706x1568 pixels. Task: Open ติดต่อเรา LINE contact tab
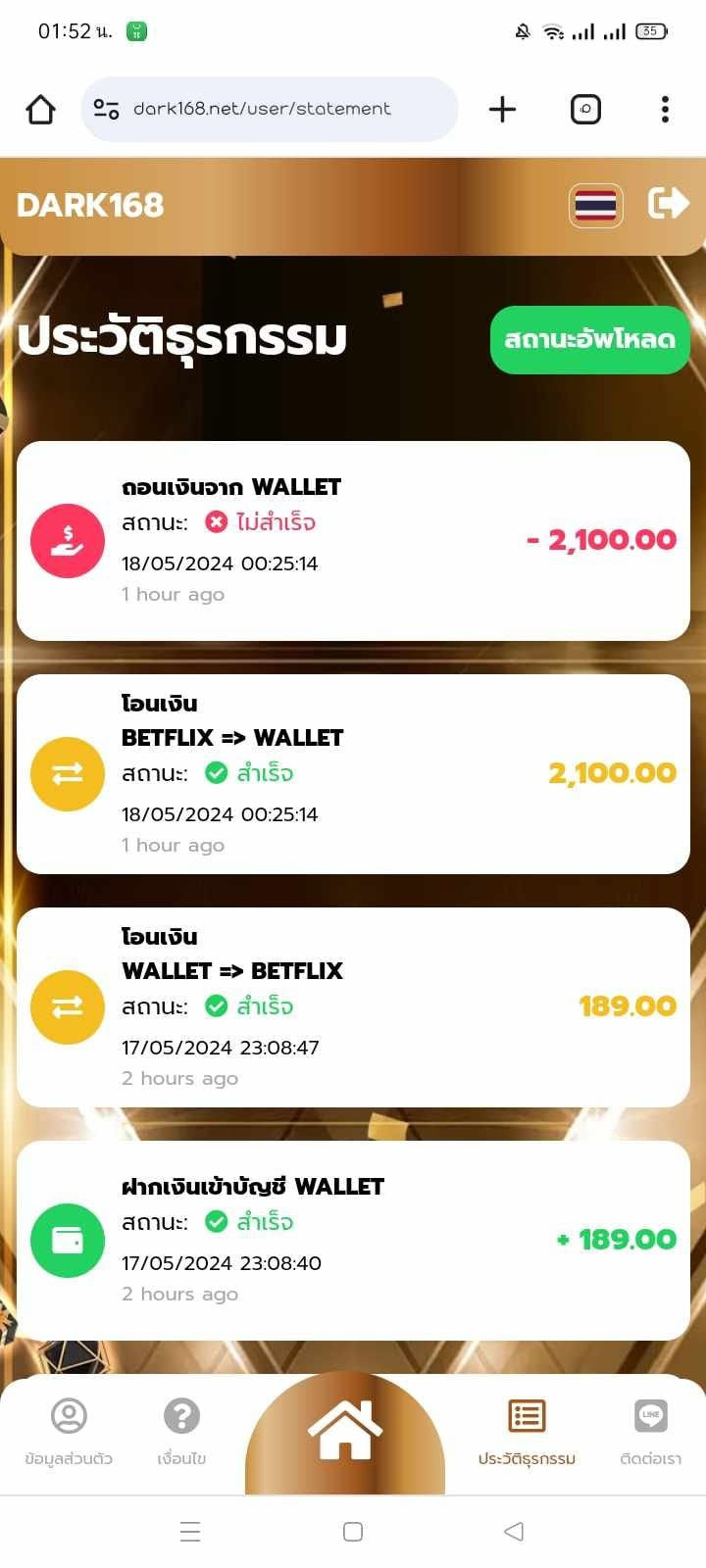(x=650, y=1432)
